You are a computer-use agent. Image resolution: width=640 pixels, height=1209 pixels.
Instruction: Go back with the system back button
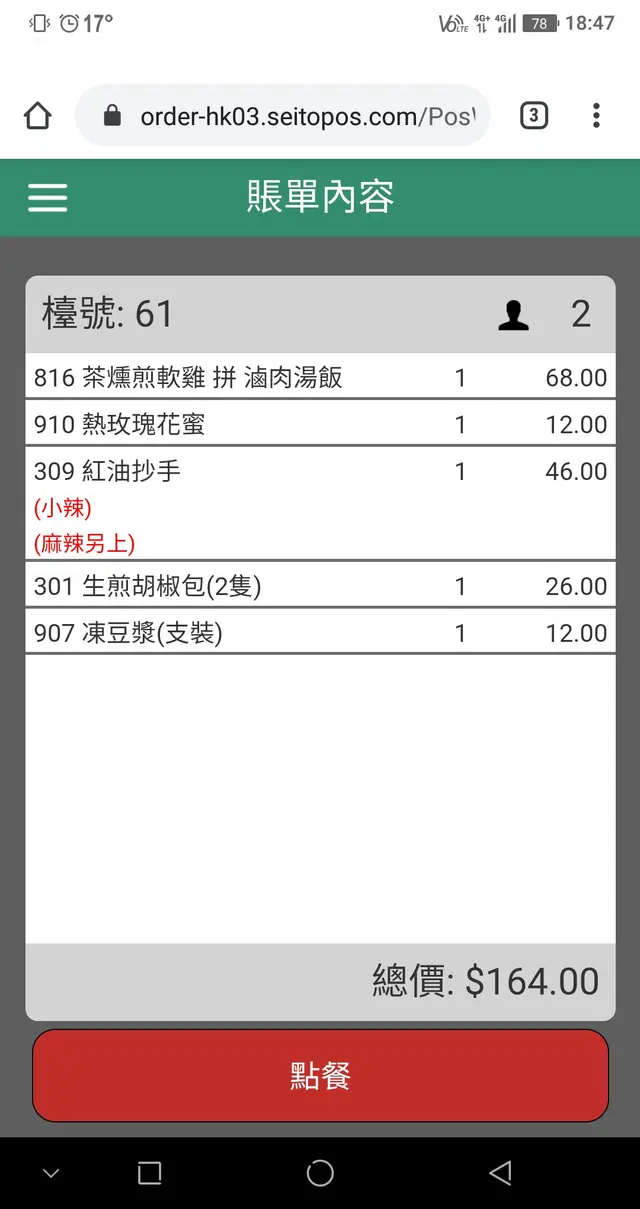pos(500,1173)
